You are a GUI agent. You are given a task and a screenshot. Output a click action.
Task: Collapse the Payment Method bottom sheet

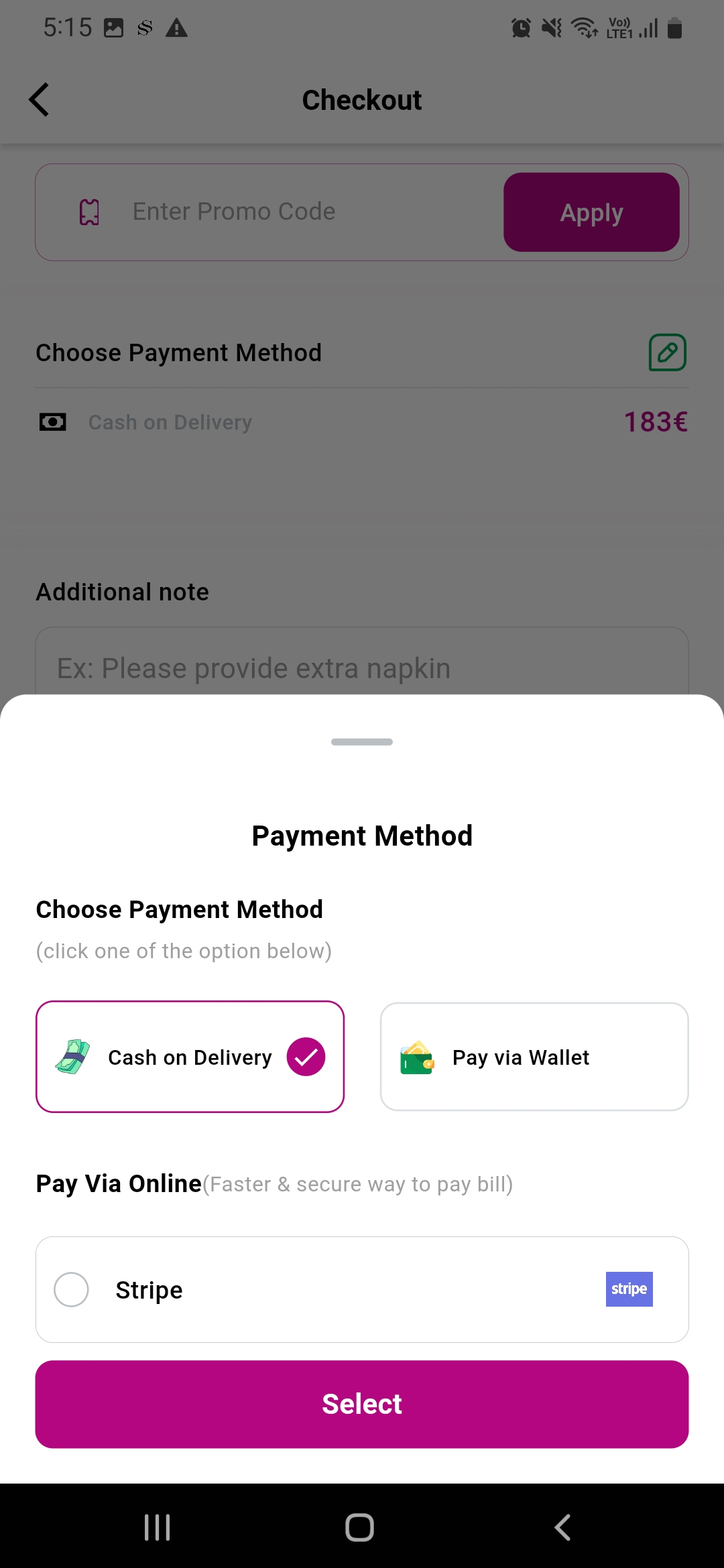362,742
